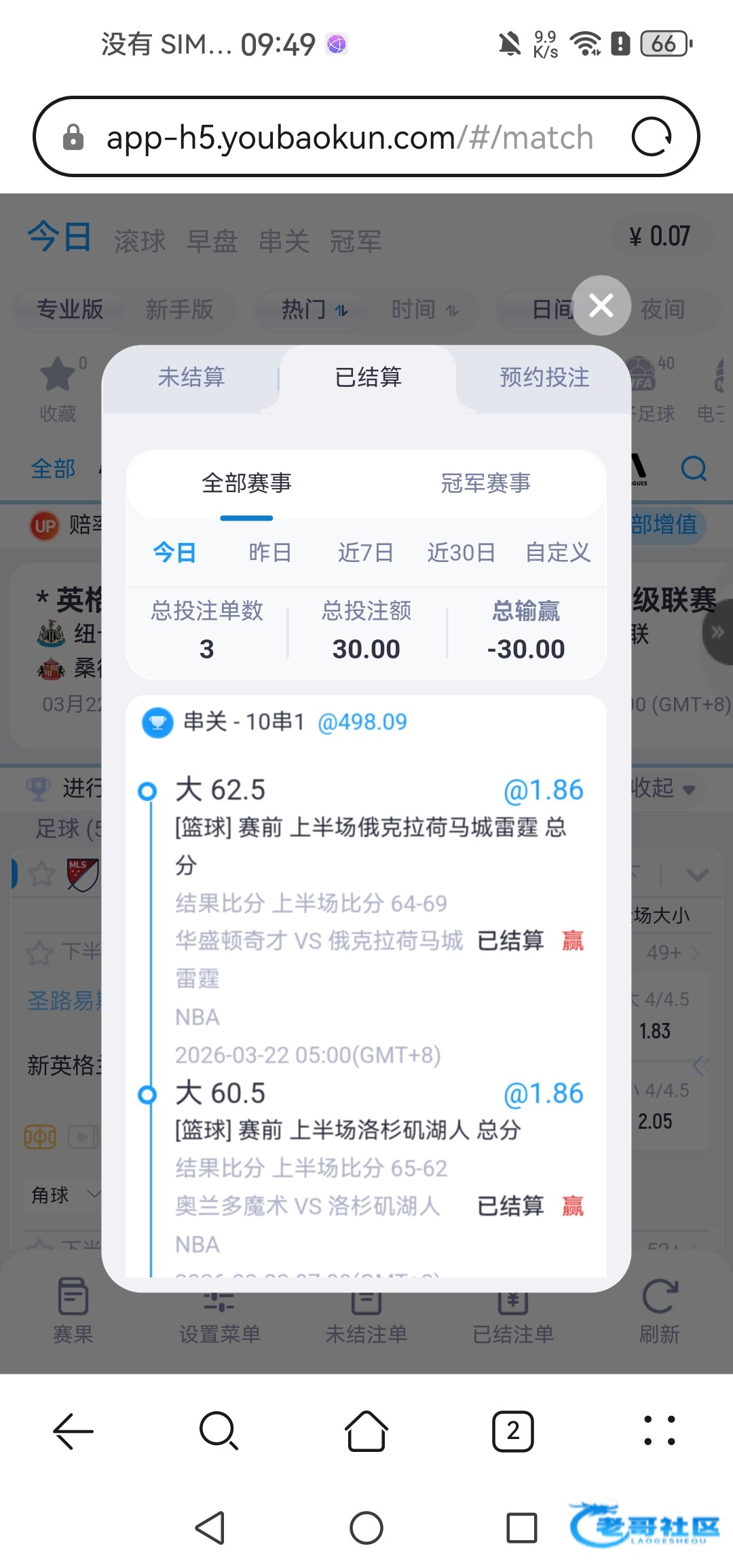Show bets from 近30日

click(x=462, y=553)
